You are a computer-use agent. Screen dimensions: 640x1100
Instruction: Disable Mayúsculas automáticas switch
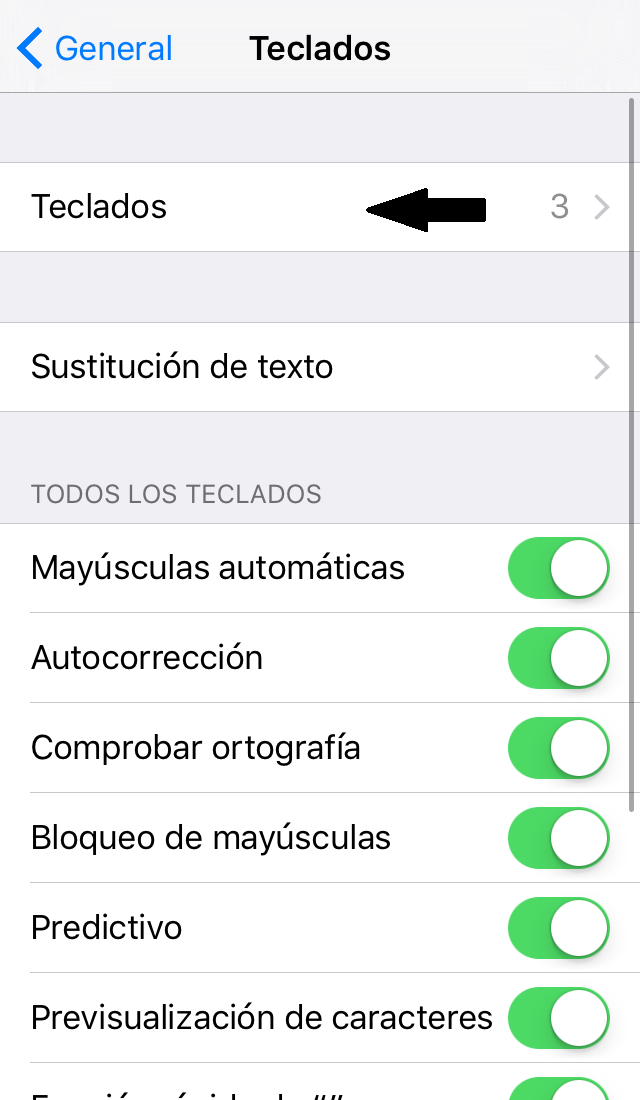coord(559,568)
